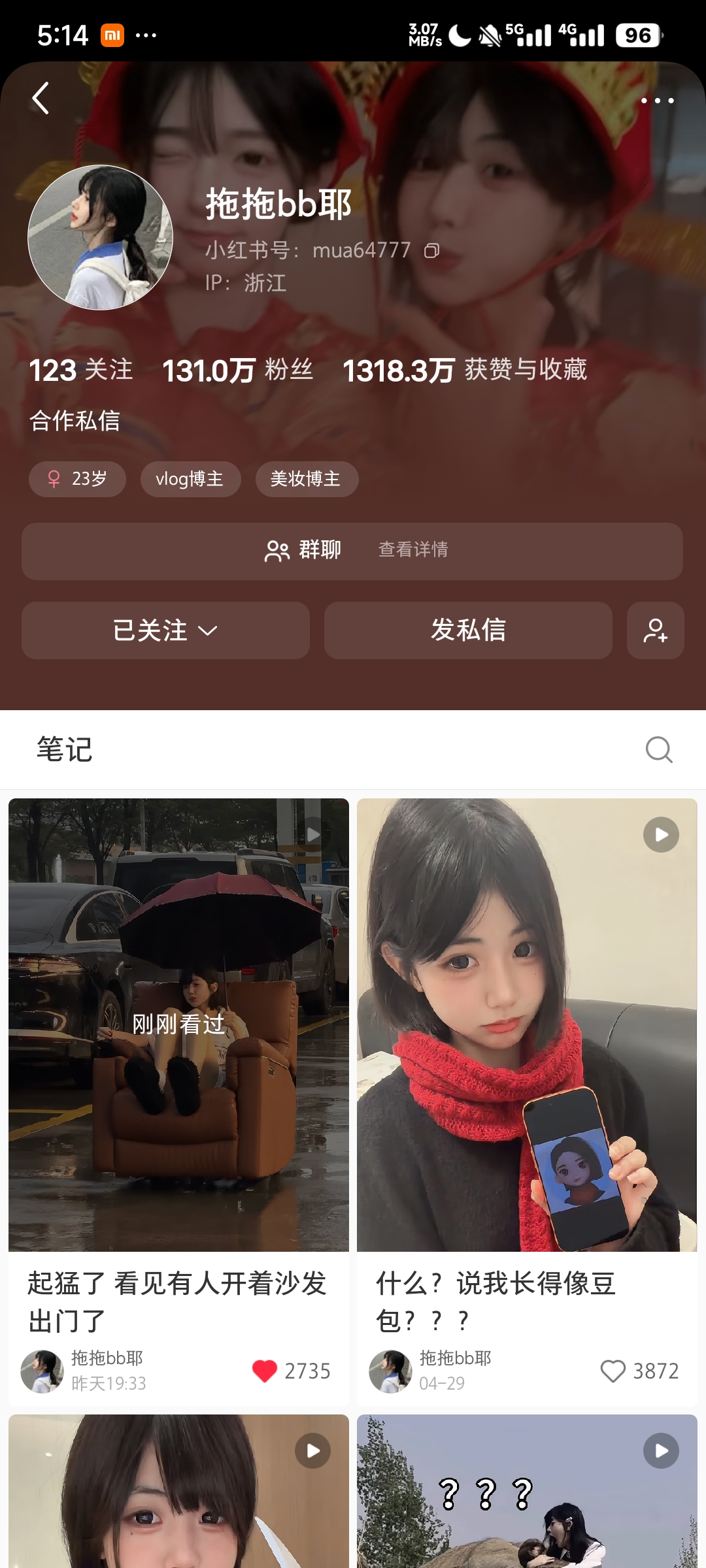Screen dimensions: 706x1568
Task: Search this user's notes with magnifier icon
Action: click(658, 749)
